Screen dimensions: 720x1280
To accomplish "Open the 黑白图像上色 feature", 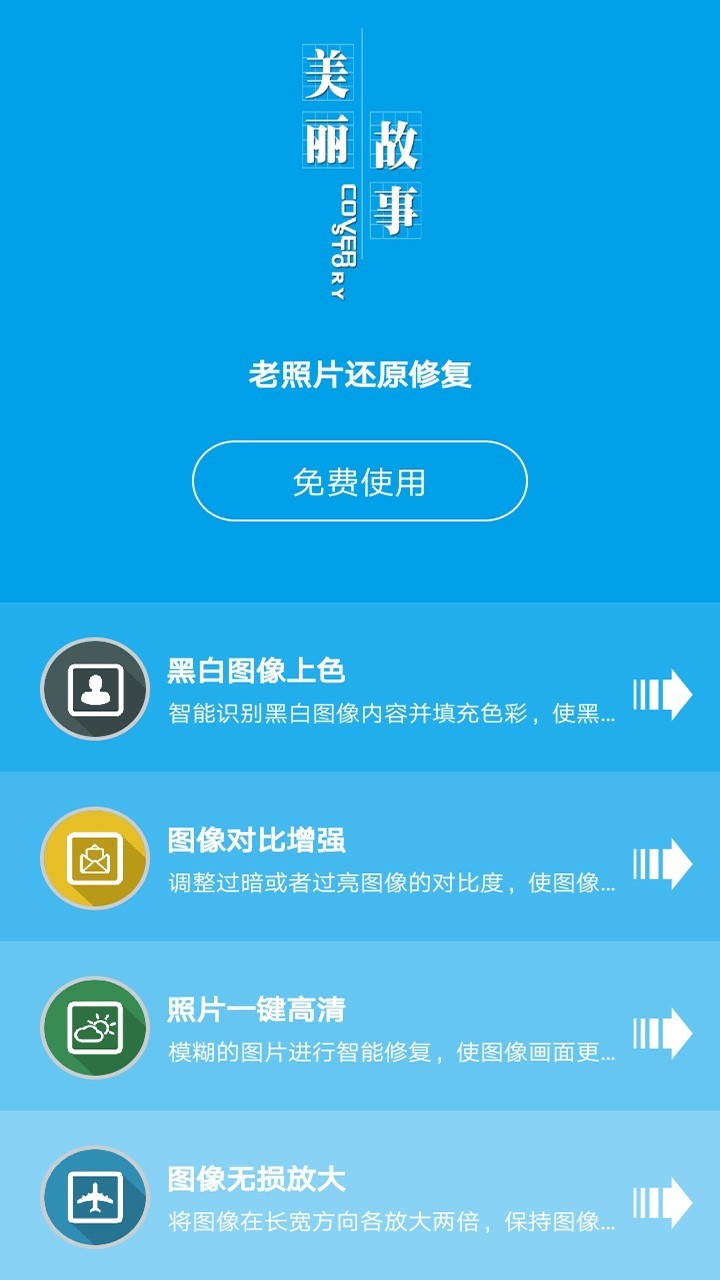I will pos(360,687).
